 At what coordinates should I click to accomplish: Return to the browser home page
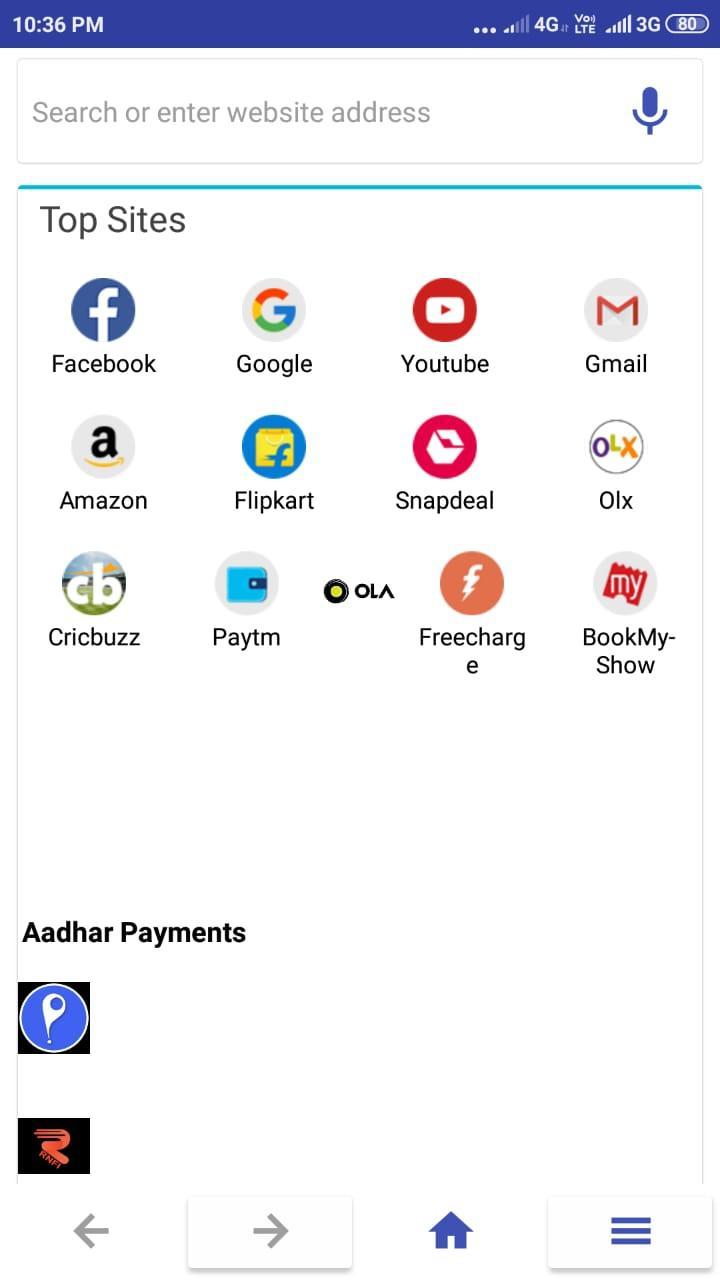click(450, 1231)
